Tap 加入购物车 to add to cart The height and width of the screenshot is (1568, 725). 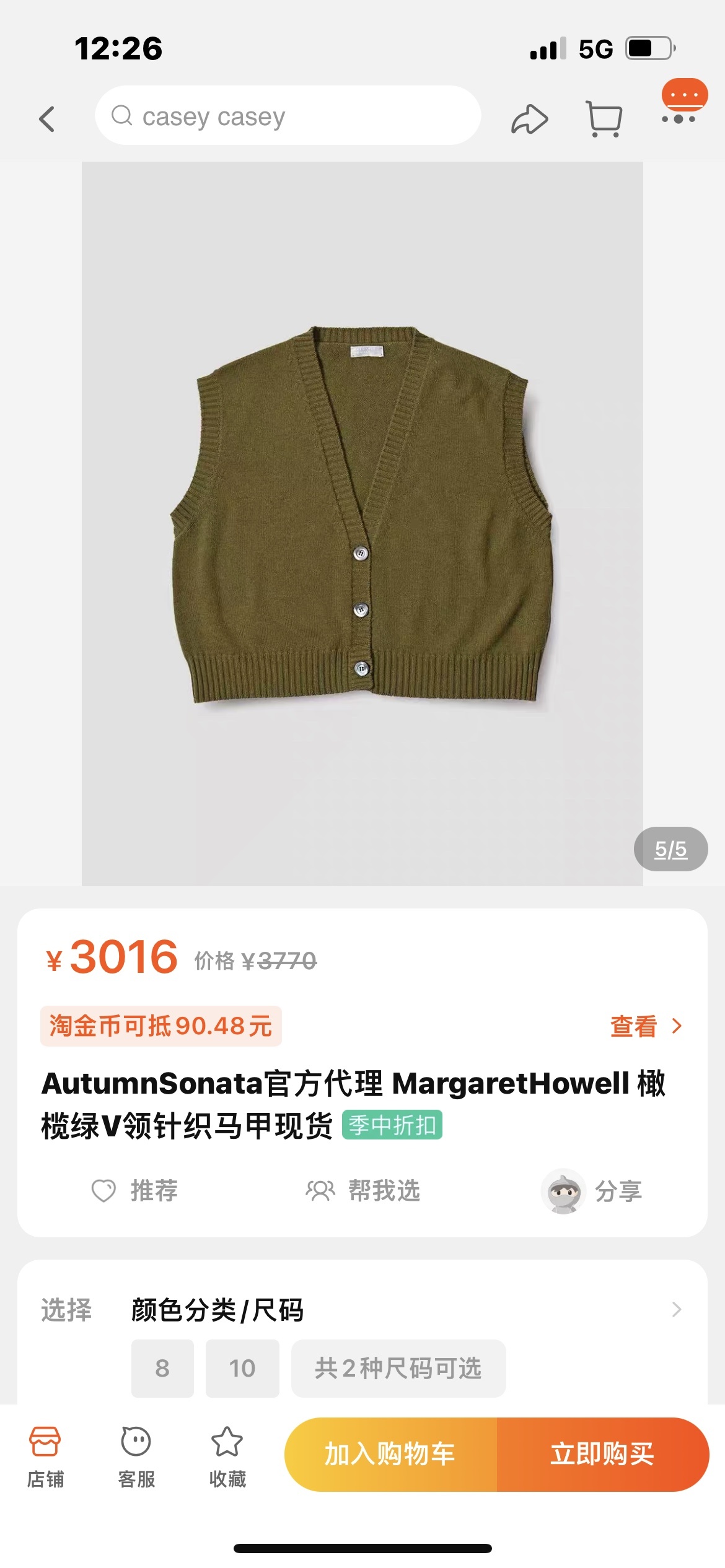(390, 1453)
